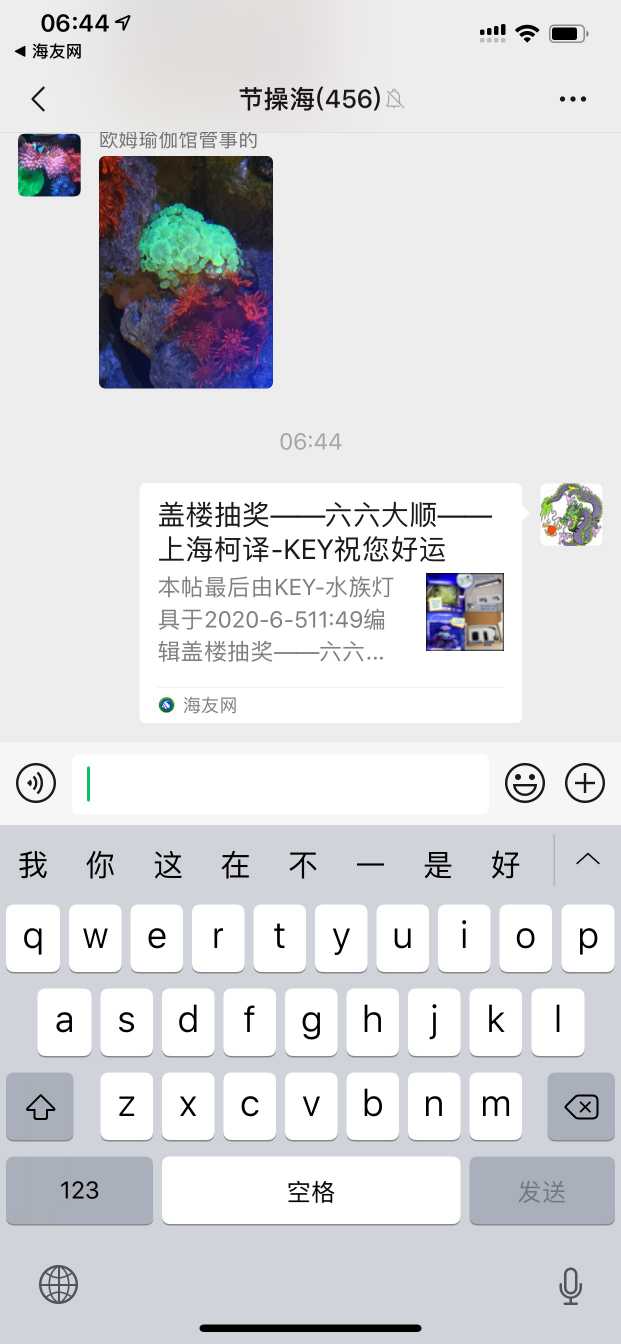Open 欧姆瑜伽馆管事的 profile avatar
Image resolution: width=621 pixels, height=1344 pixels.
tap(49, 165)
